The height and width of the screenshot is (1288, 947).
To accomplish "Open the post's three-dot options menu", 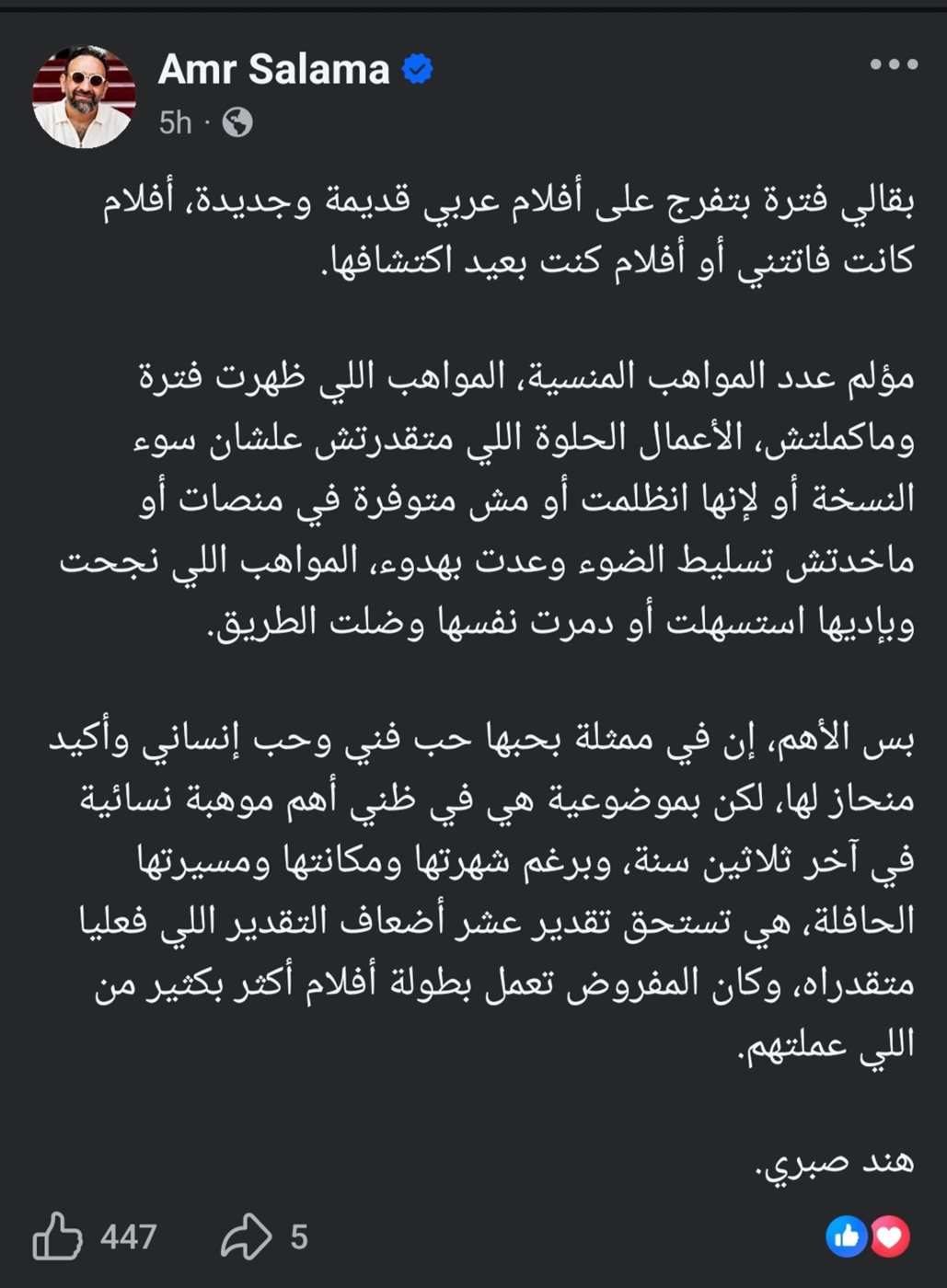I will (x=894, y=64).
